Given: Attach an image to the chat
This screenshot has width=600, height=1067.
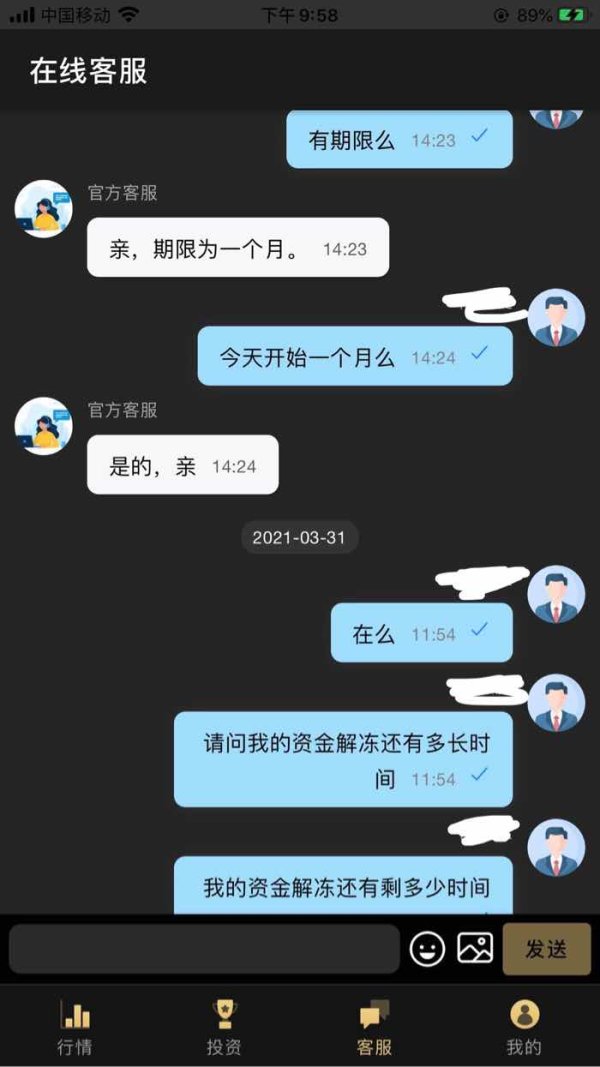Looking at the screenshot, I should (475, 948).
